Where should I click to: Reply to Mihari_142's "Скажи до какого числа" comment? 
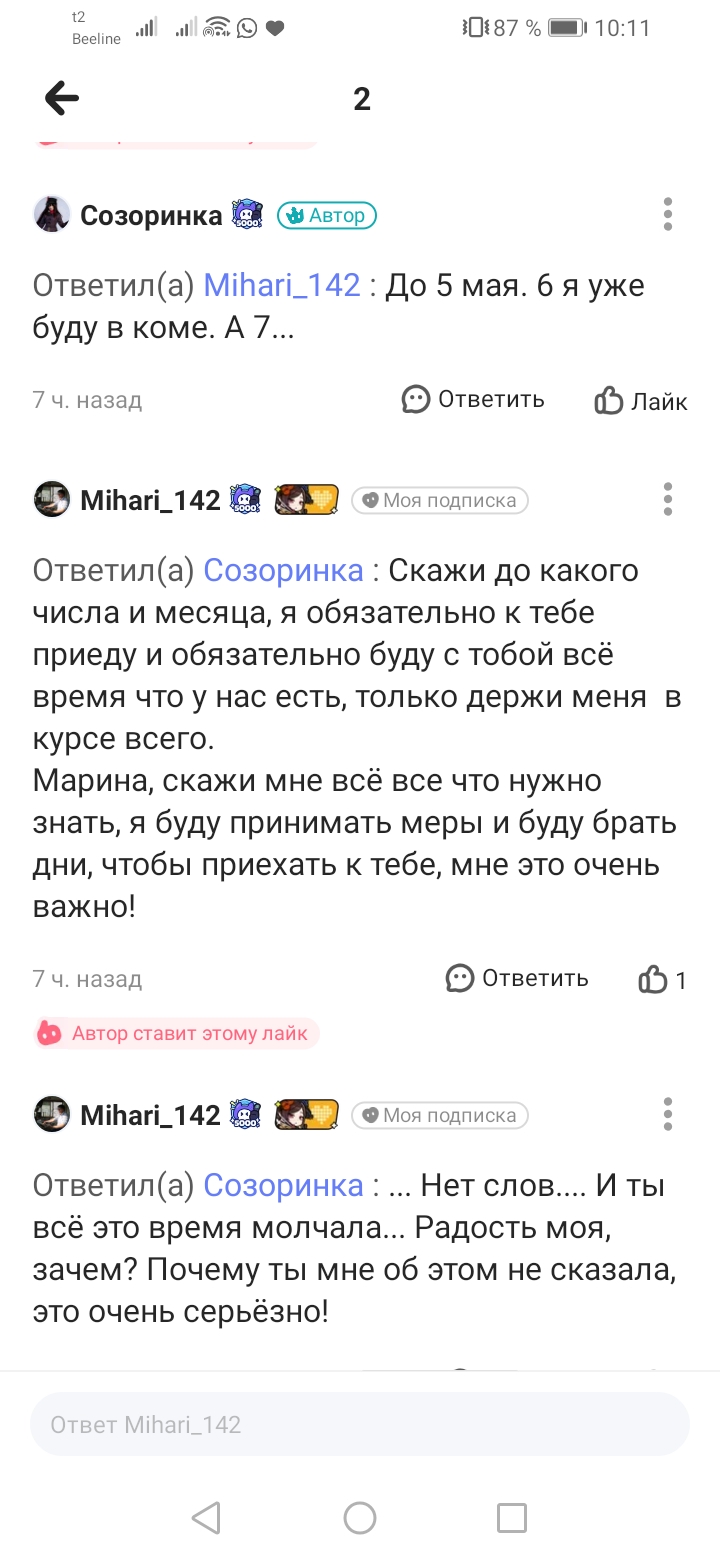pyautogui.click(x=517, y=978)
